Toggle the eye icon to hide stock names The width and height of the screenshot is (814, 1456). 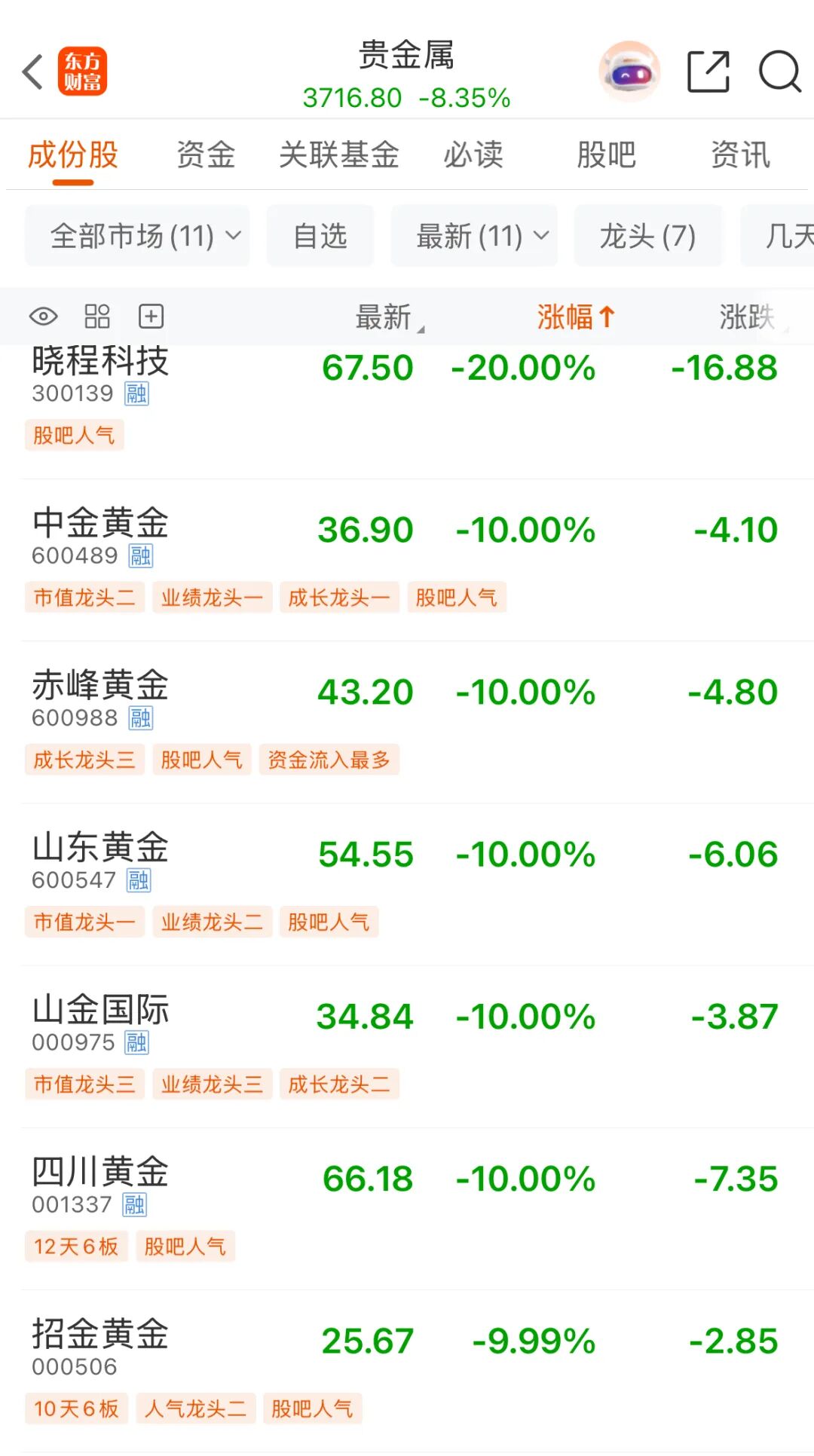click(43, 316)
